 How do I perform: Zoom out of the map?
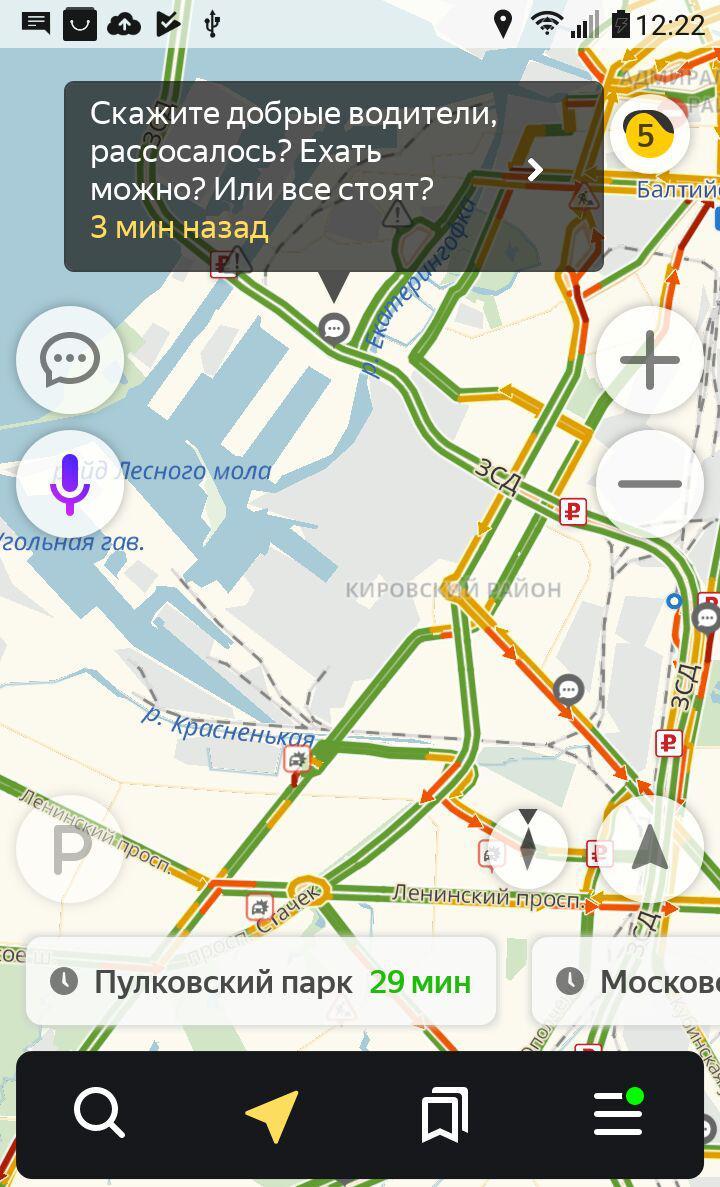[x=649, y=484]
